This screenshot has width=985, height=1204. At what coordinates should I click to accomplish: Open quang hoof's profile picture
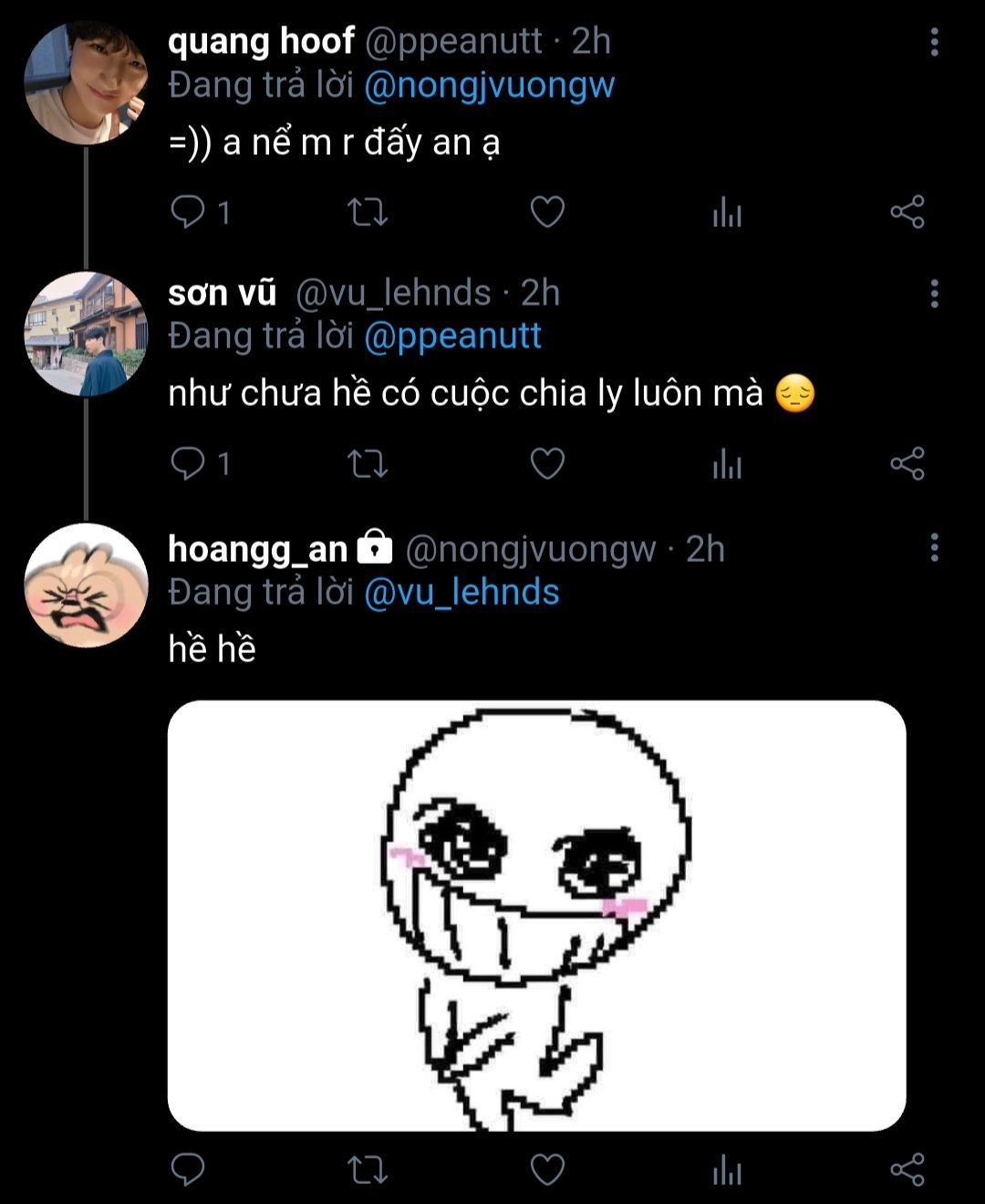coord(86,83)
